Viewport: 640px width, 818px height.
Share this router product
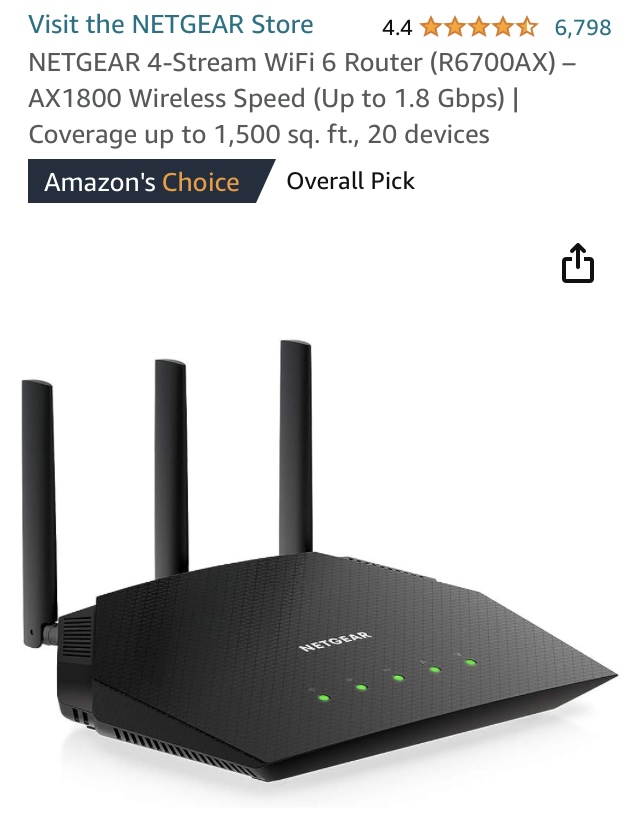coord(577,265)
